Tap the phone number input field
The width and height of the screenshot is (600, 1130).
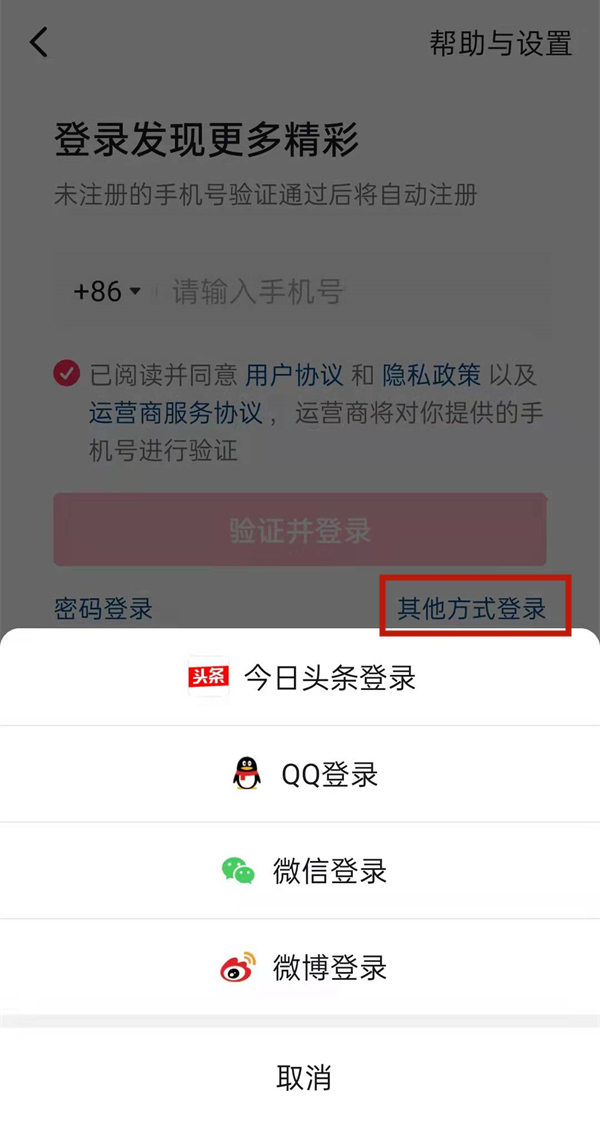(x=350, y=292)
